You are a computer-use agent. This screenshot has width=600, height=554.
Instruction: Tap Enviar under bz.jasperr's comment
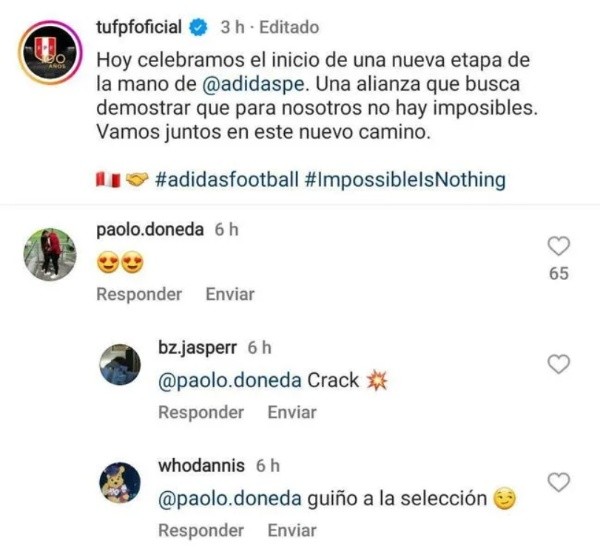[x=292, y=412]
